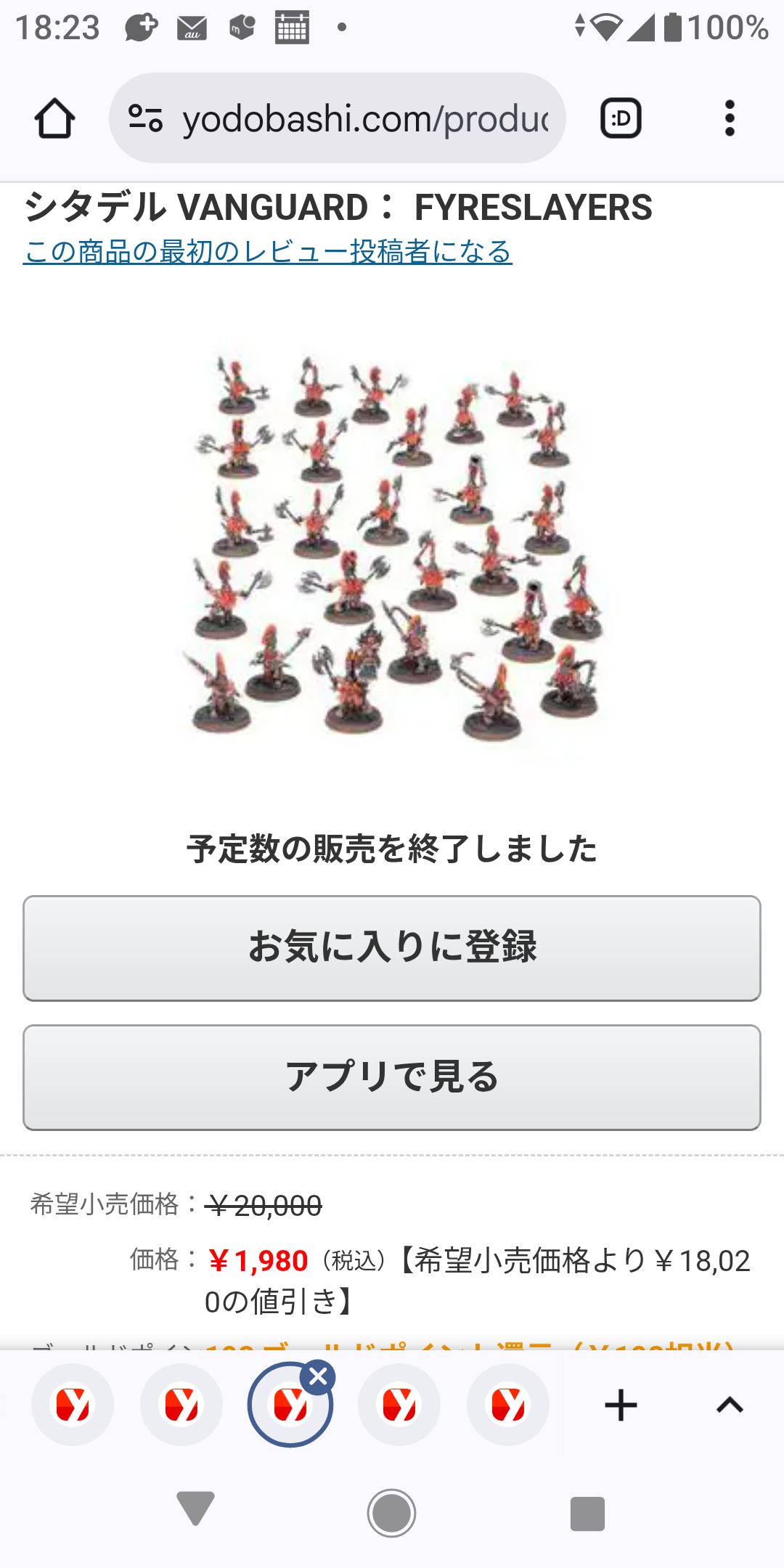Screen dimensions: 784x1568
Task: Close the currently selected tab
Action: tap(318, 1376)
